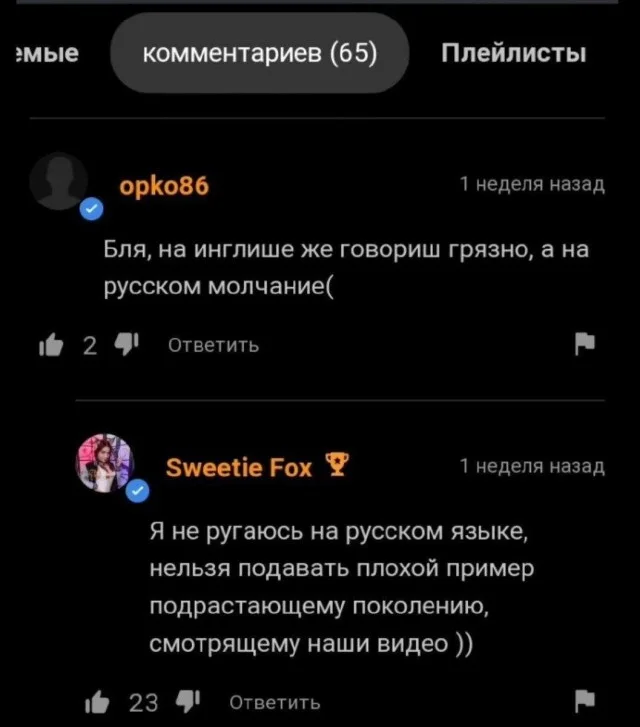Dislike Sweetie Fox's reply
This screenshot has width=640, height=727.
click(x=188, y=702)
